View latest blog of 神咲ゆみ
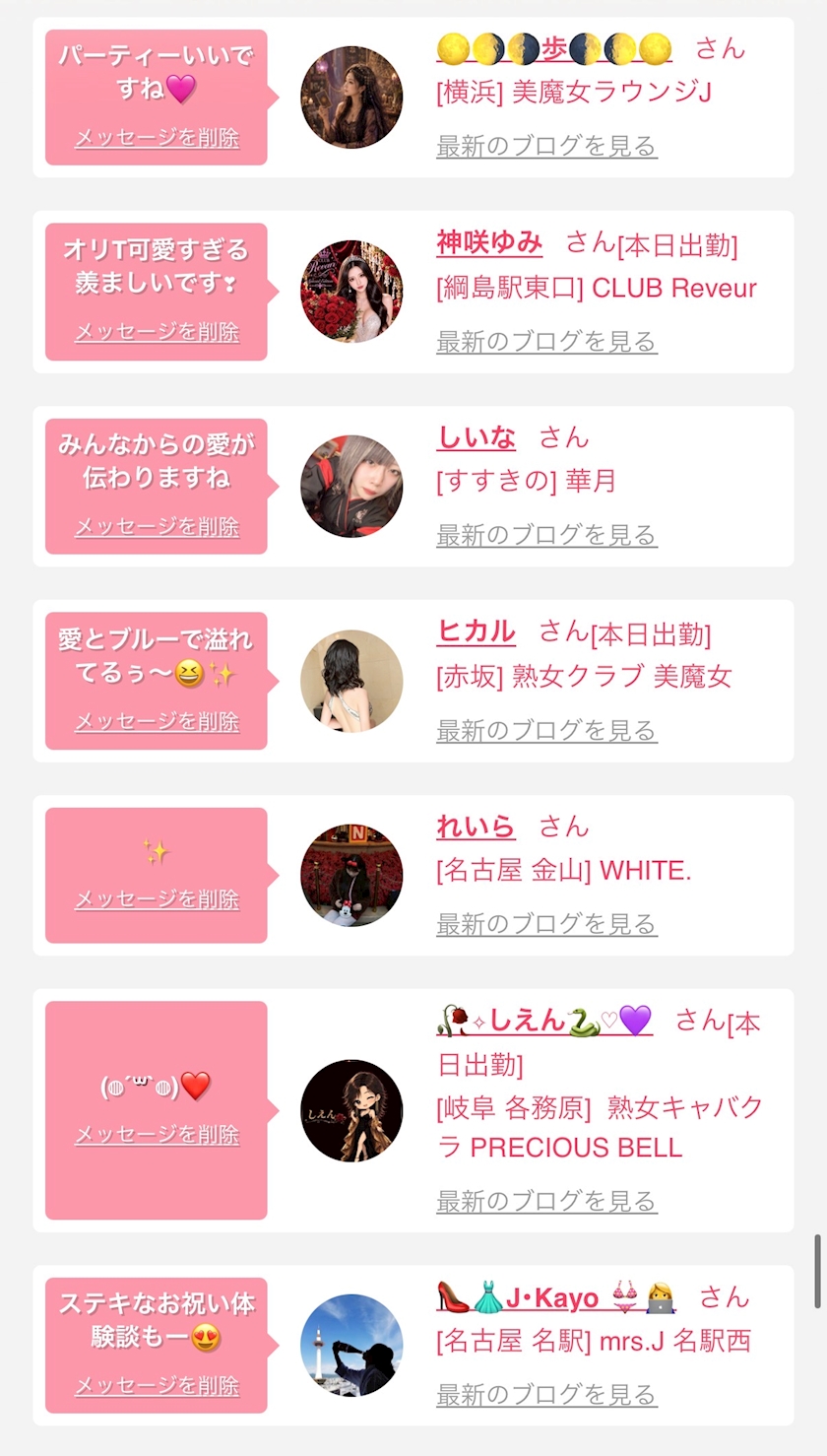The height and width of the screenshot is (1456, 827). coord(546,342)
